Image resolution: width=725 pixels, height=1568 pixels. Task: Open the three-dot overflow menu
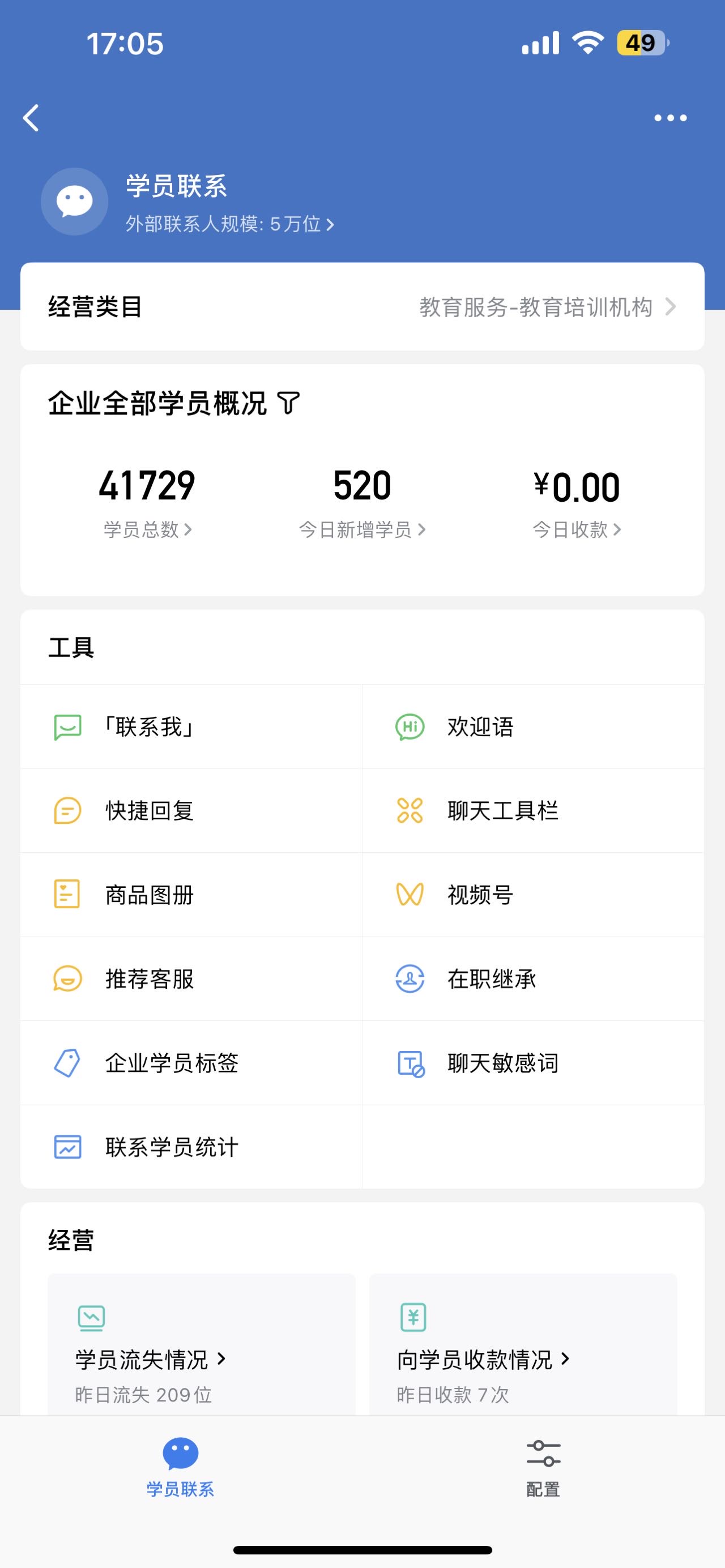670,118
